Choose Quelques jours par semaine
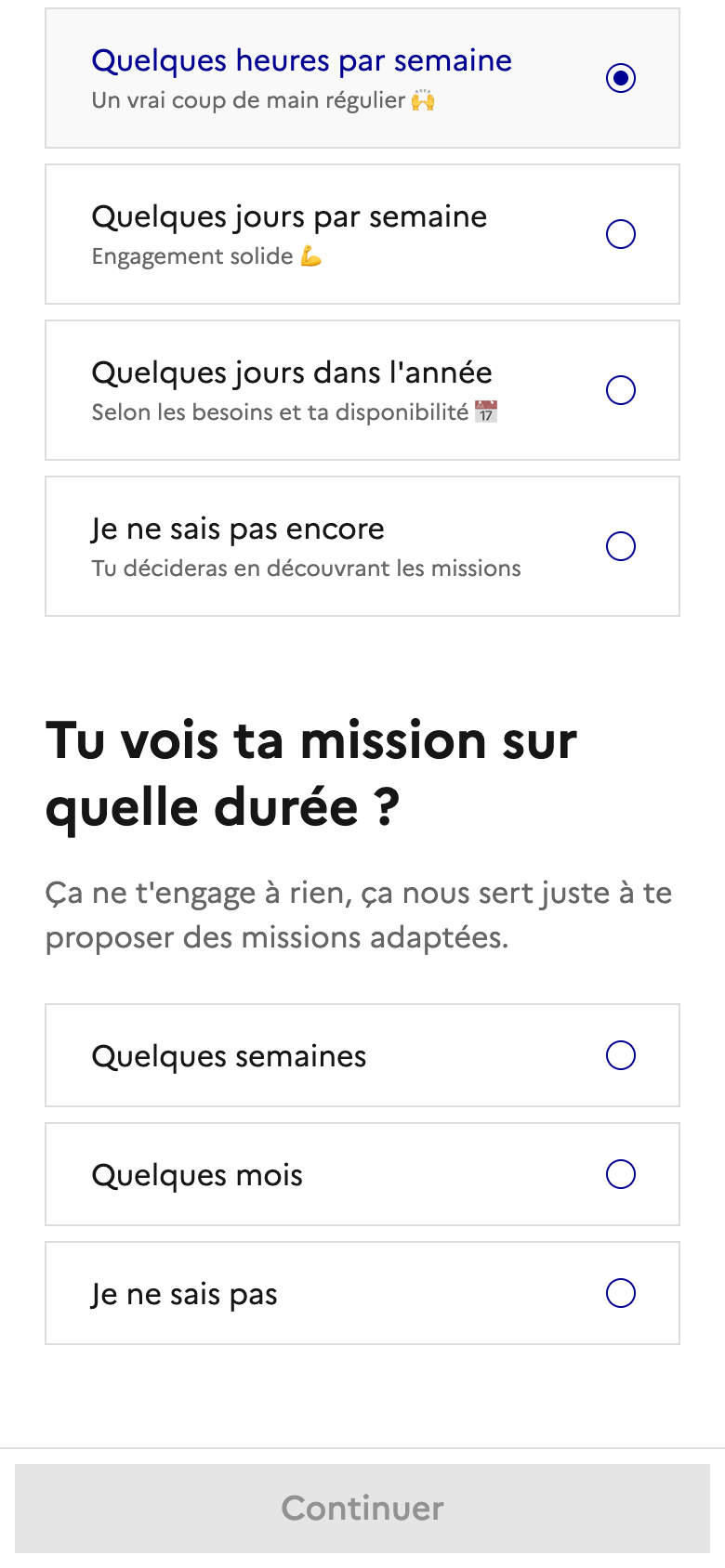 point(362,234)
